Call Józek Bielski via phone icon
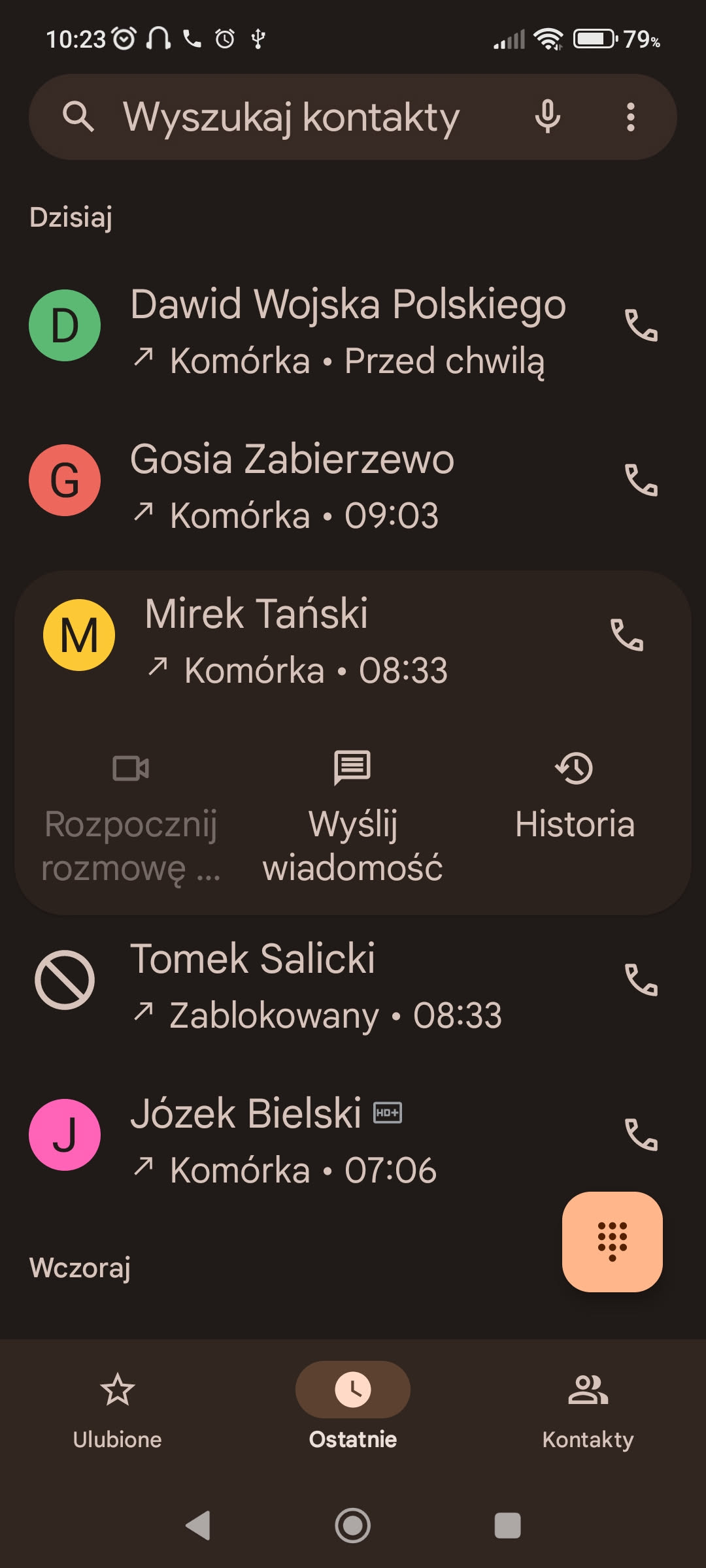Image resolution: width=706 pixels, height=1568 pixels. coord(641,1135)
